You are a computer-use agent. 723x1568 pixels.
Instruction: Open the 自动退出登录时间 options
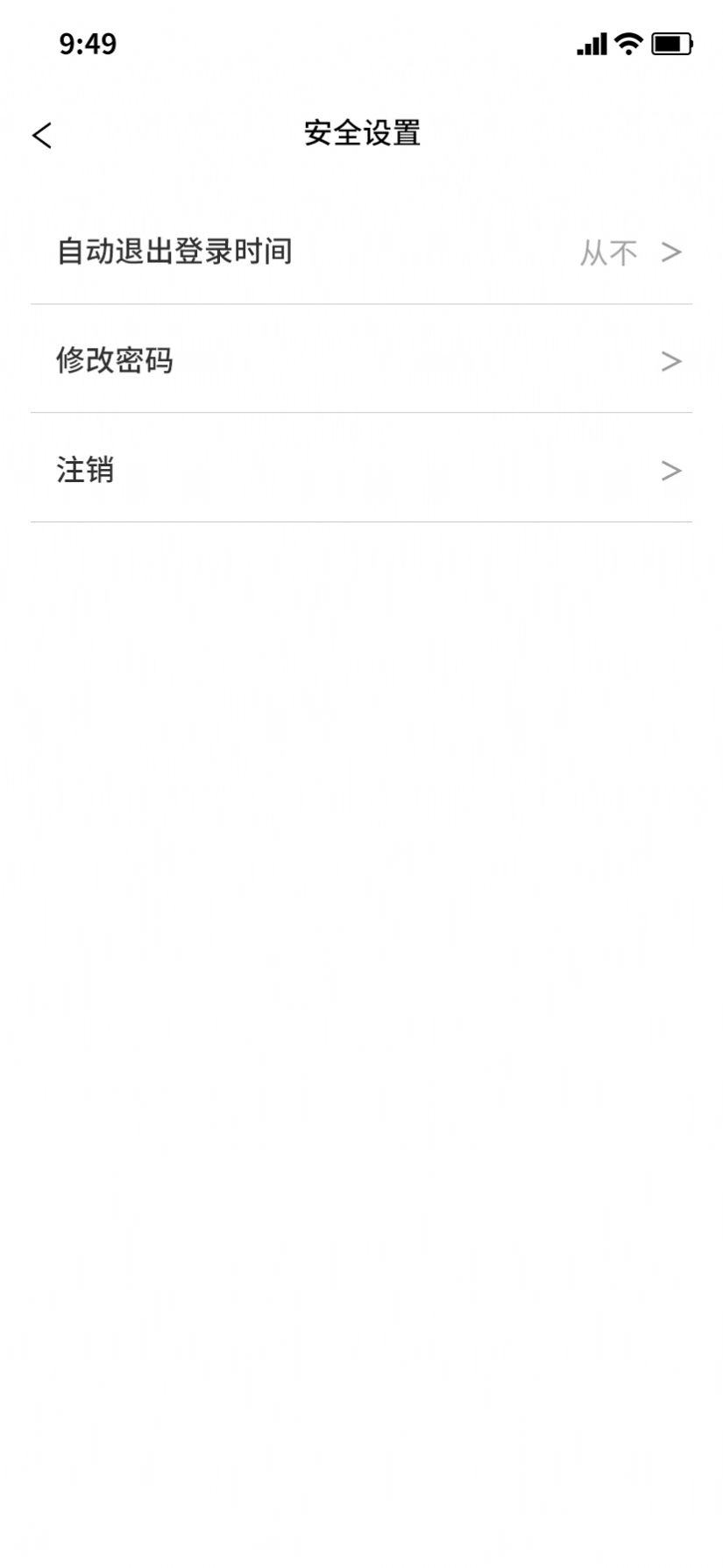tap(361, 252)
